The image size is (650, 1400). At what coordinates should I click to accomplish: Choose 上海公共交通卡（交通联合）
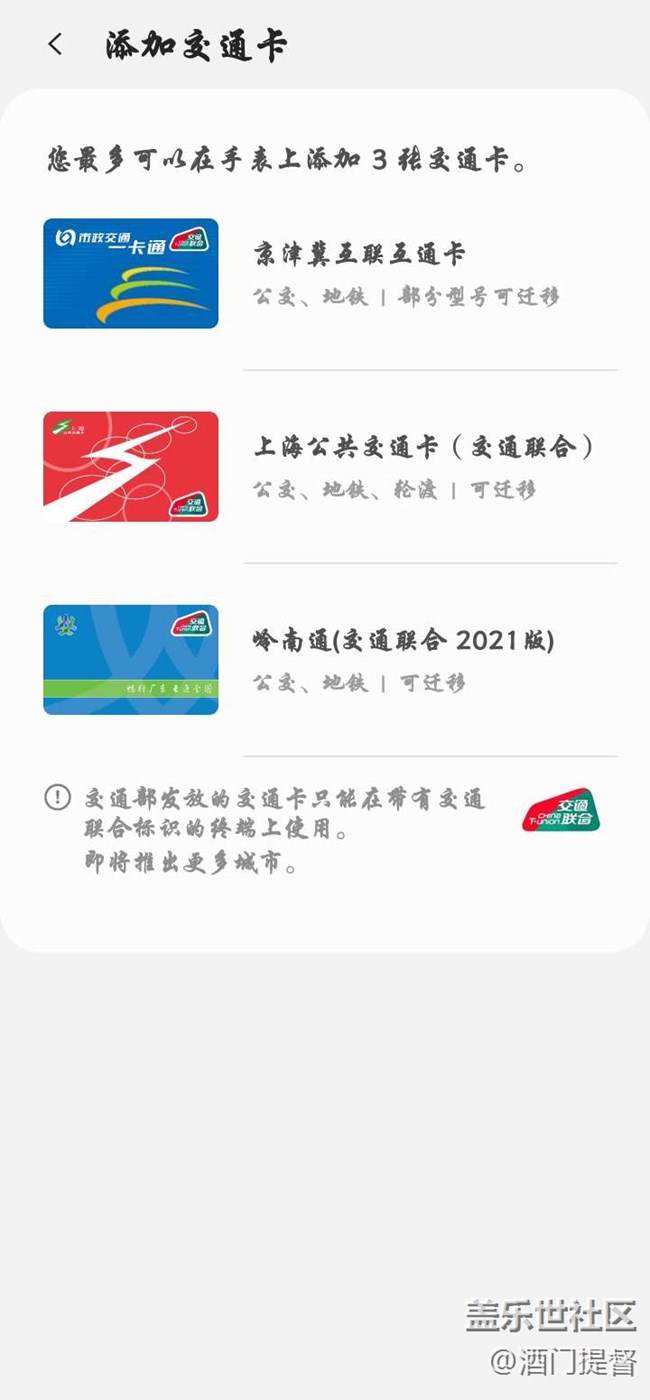tap(330, 467)
